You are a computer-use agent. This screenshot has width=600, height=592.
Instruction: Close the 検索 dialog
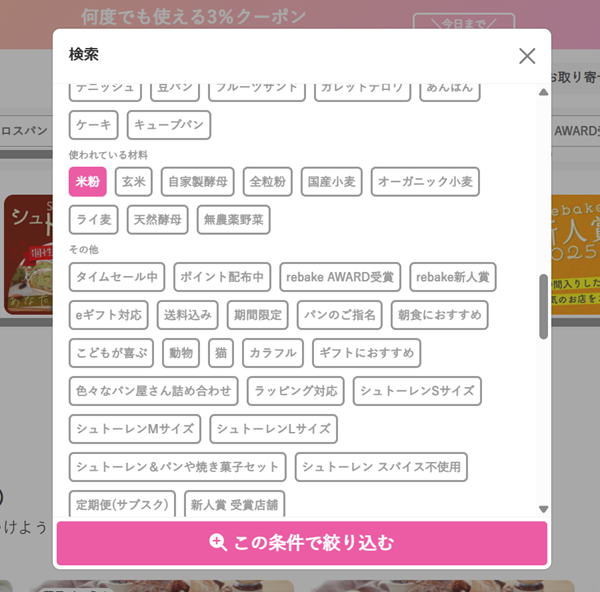527,56
